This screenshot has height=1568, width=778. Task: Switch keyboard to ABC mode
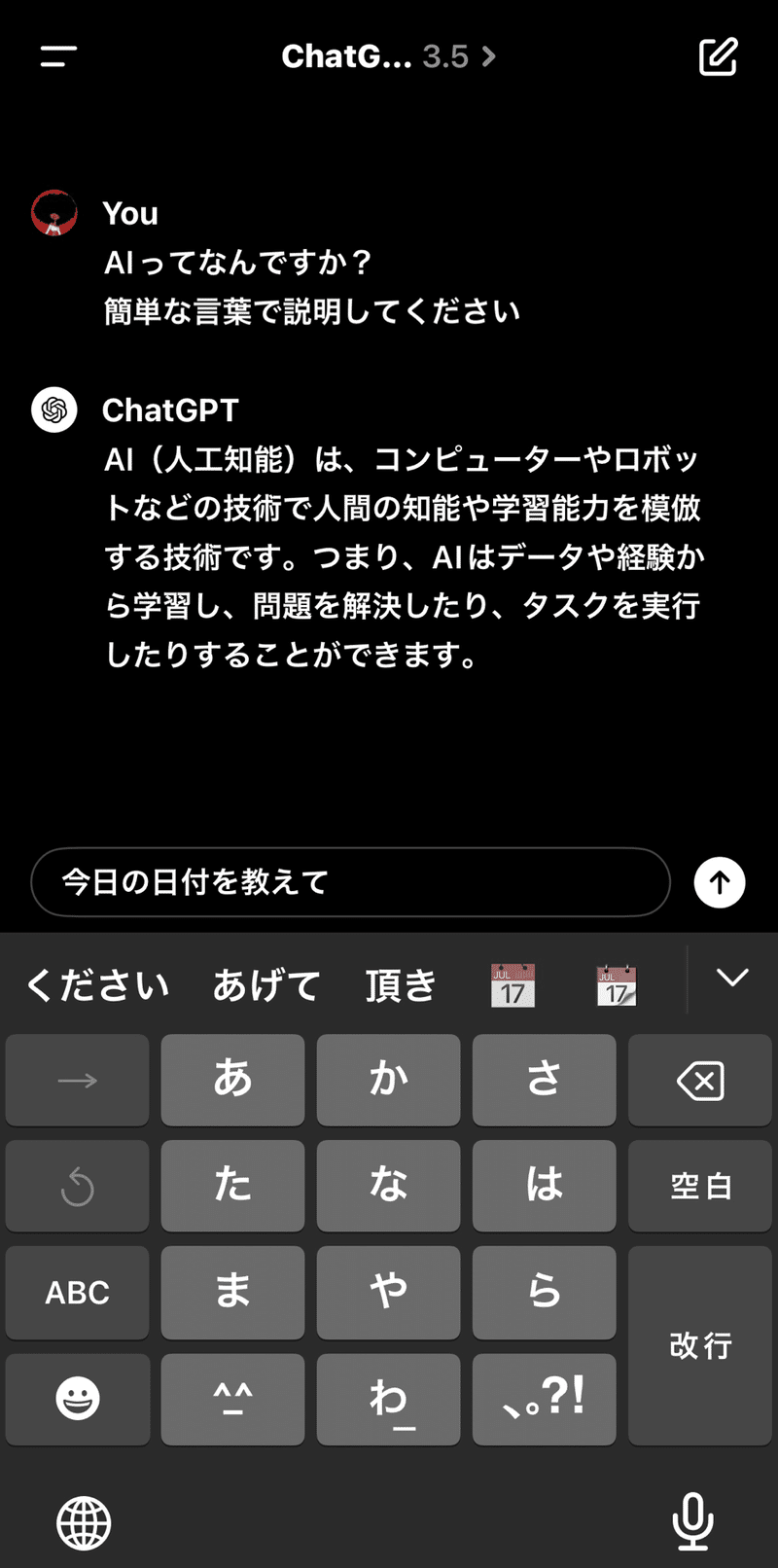tap(77, 1293)
